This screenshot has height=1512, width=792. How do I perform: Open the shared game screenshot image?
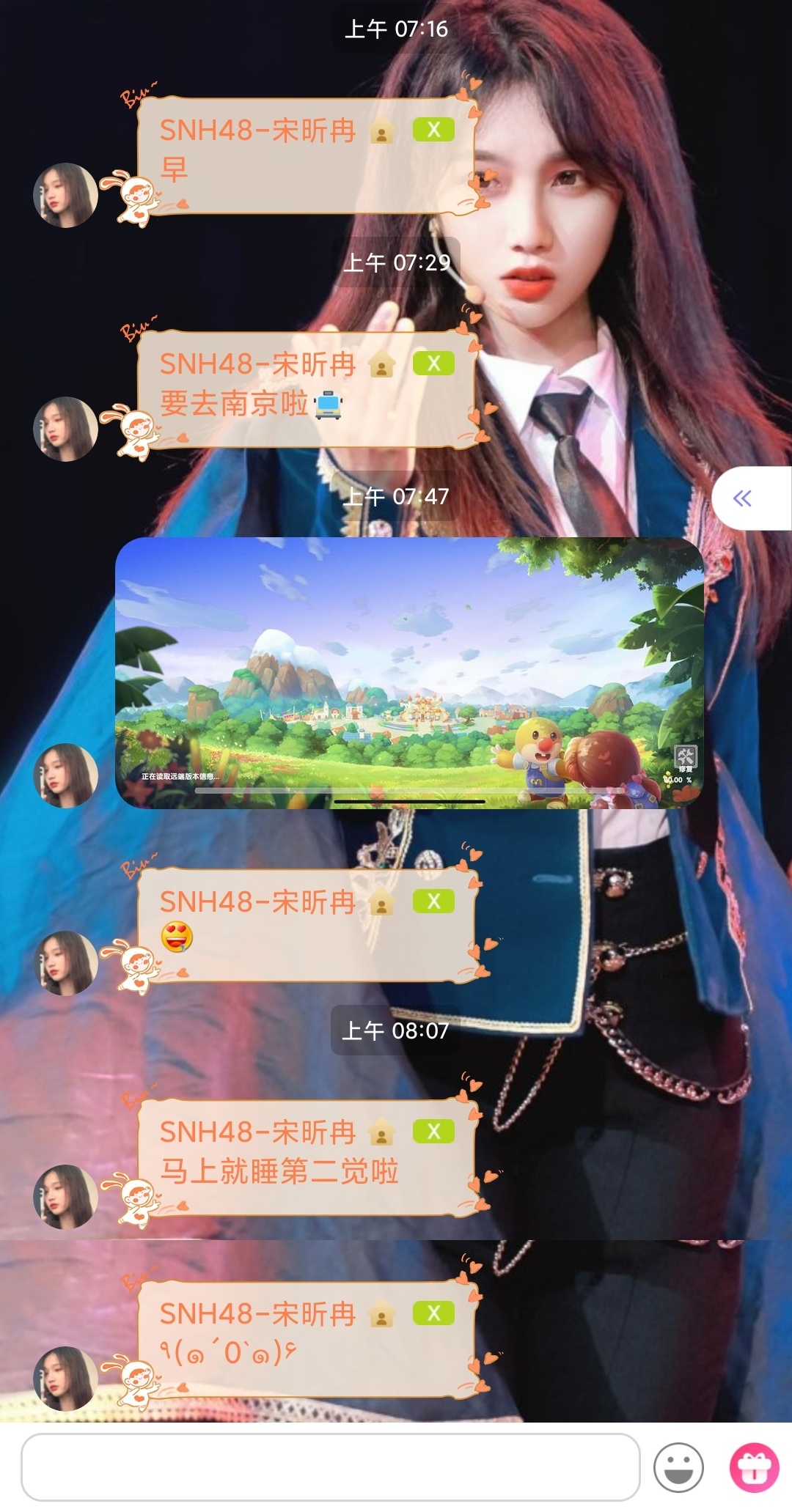(x=409, y=673)
